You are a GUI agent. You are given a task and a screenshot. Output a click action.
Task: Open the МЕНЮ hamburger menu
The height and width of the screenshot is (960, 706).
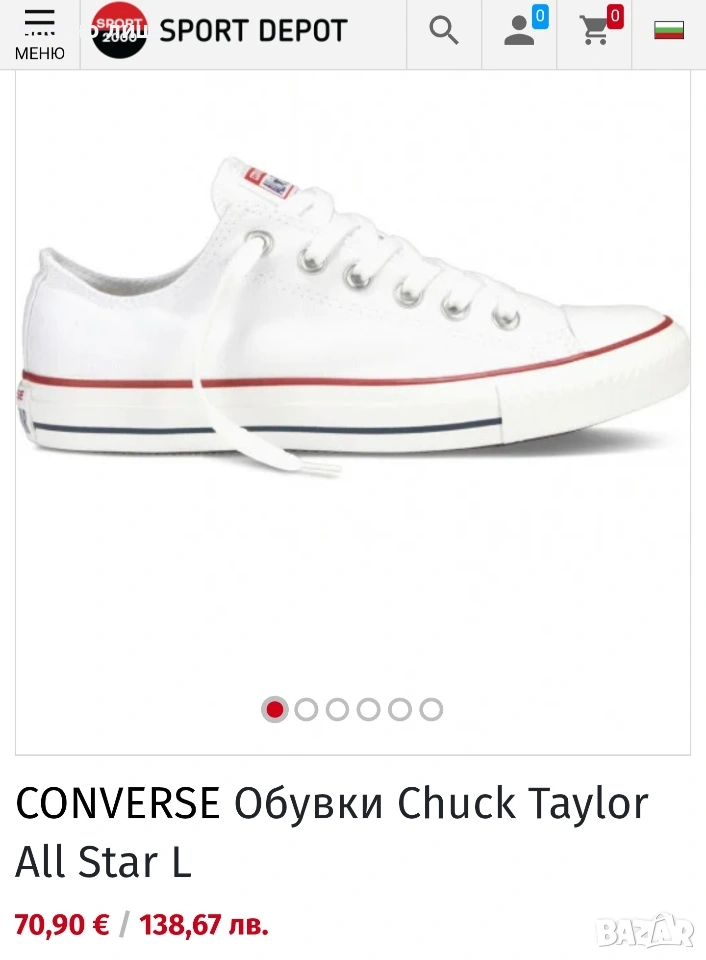coord(39,33)
